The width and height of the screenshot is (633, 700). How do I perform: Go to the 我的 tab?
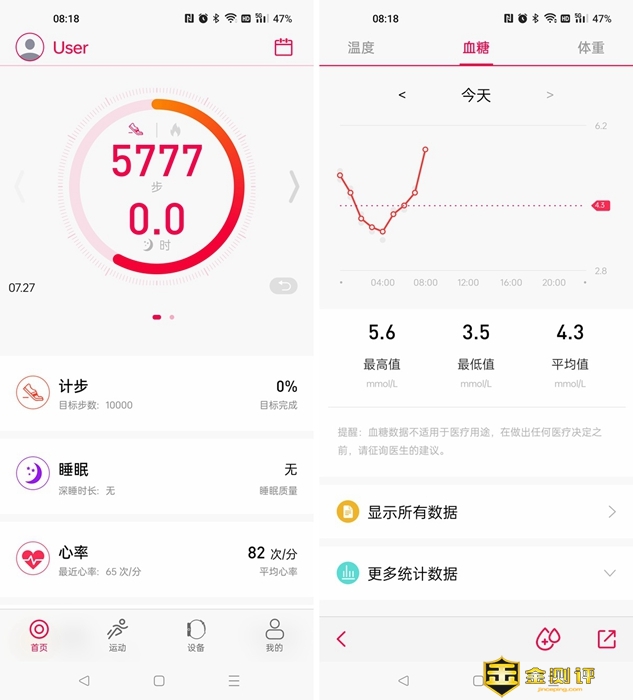[274, 635]
